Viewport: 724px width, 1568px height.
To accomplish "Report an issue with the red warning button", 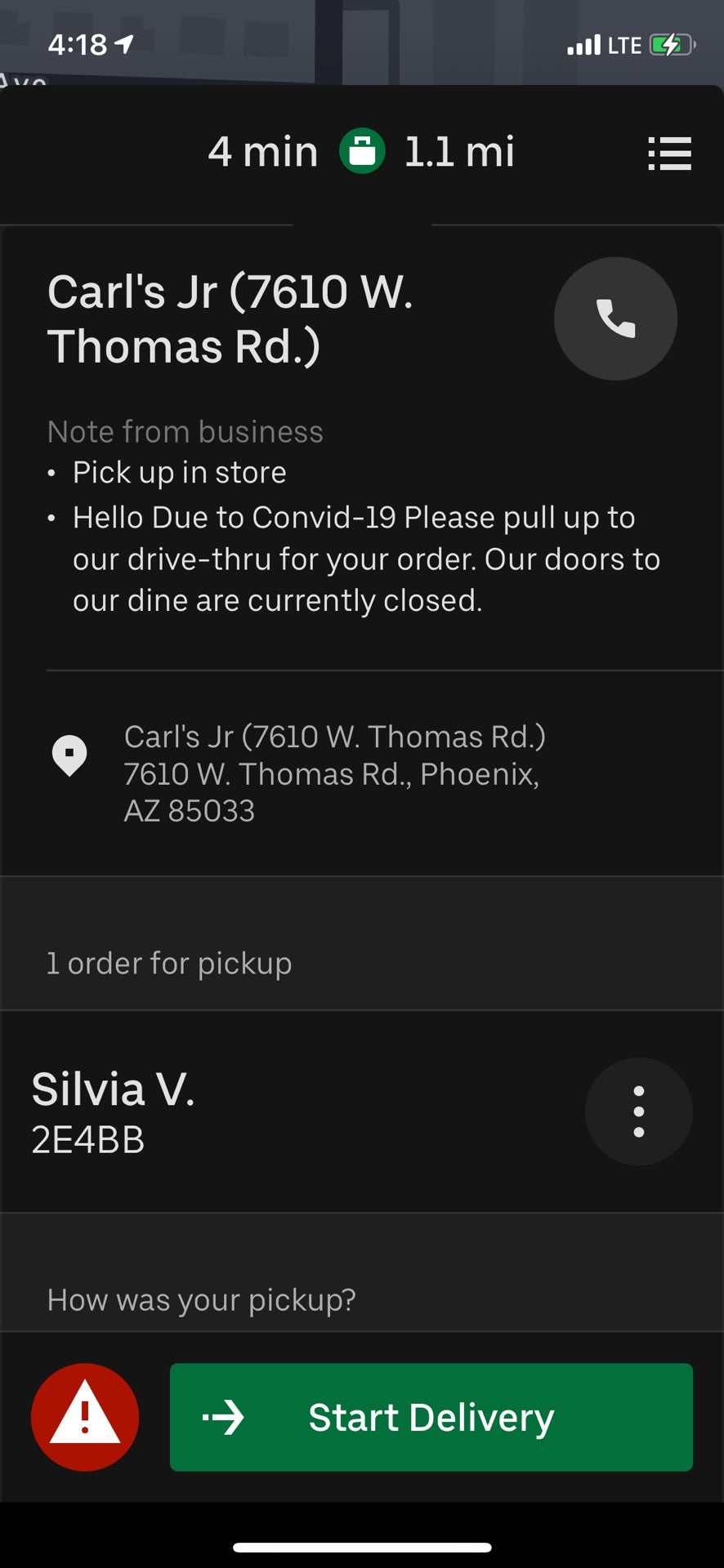I will [85, 1417].
